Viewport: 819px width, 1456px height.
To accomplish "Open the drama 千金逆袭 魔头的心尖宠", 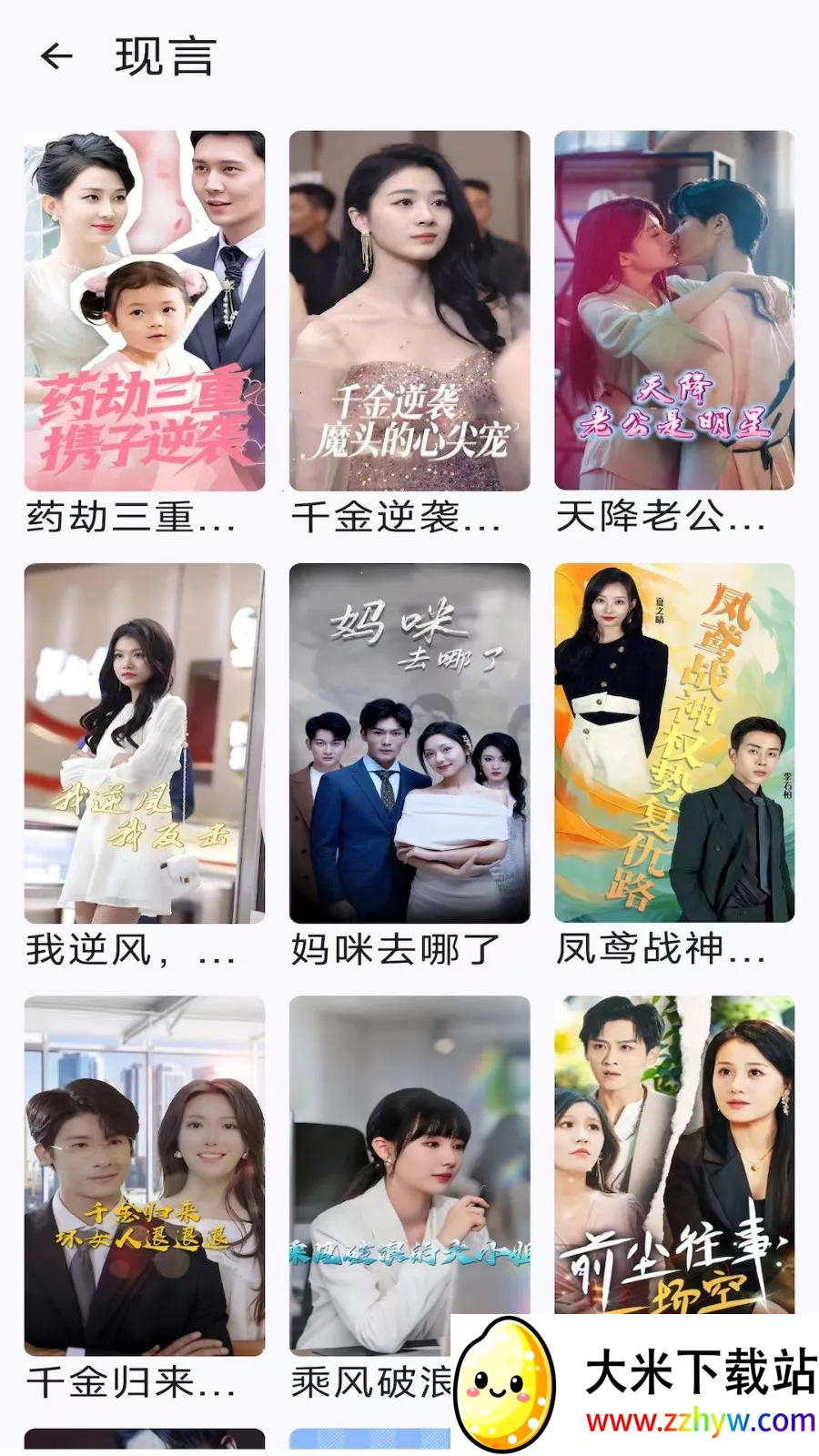I will tap(409, 310).
